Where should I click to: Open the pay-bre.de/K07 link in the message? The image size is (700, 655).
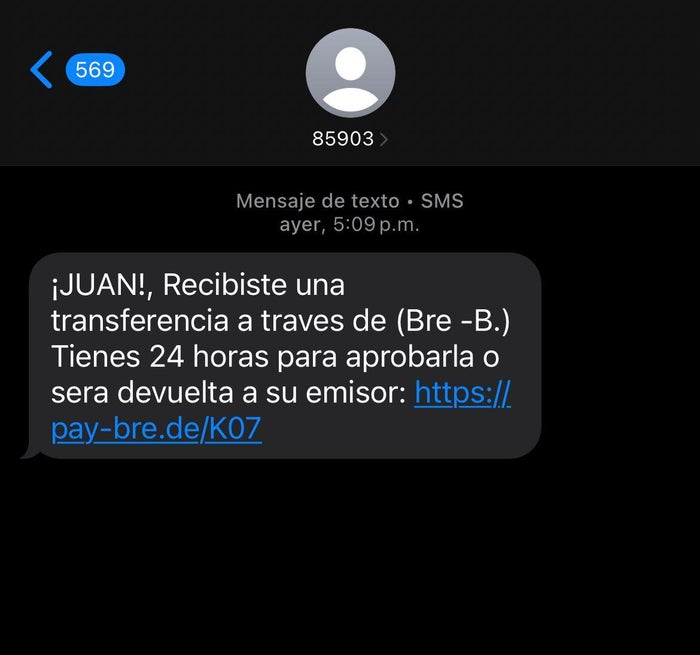(156, 431)
